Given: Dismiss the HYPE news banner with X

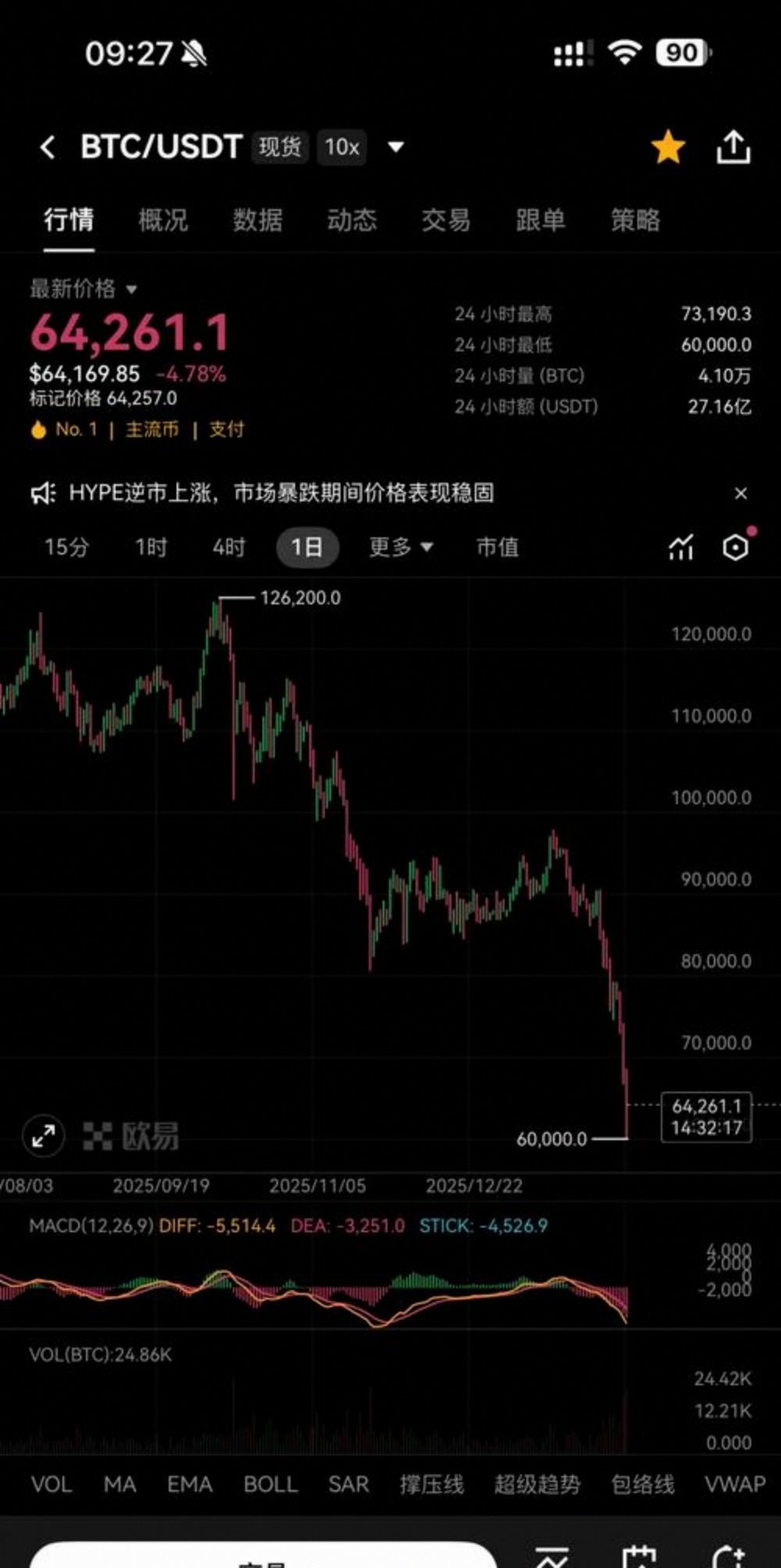Looking at the screenshot, I should click(741, 494).
